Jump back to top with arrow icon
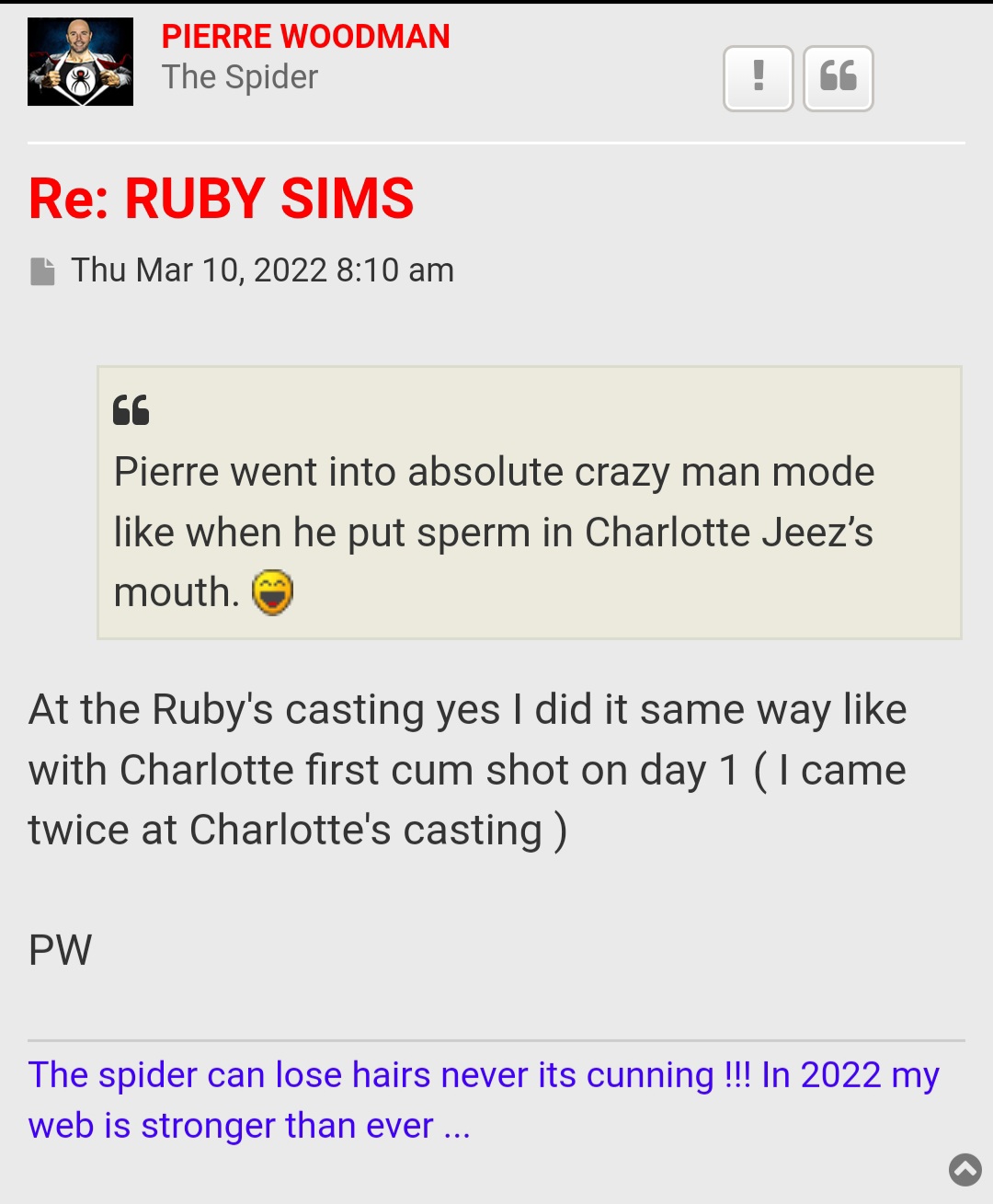The height and width of the screenshot is (1204, 993). point(964,1169)
